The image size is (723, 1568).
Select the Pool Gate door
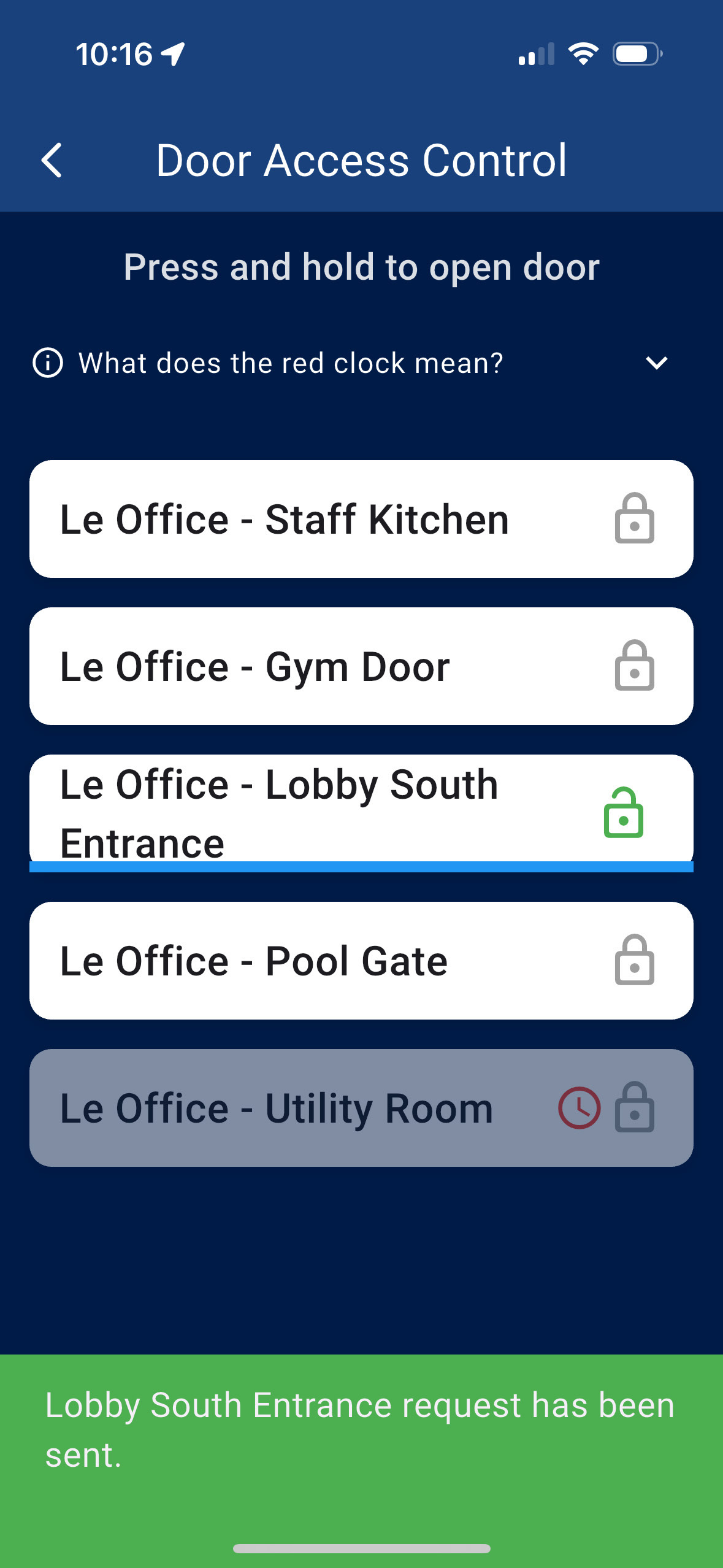click(x=361, y=961)
